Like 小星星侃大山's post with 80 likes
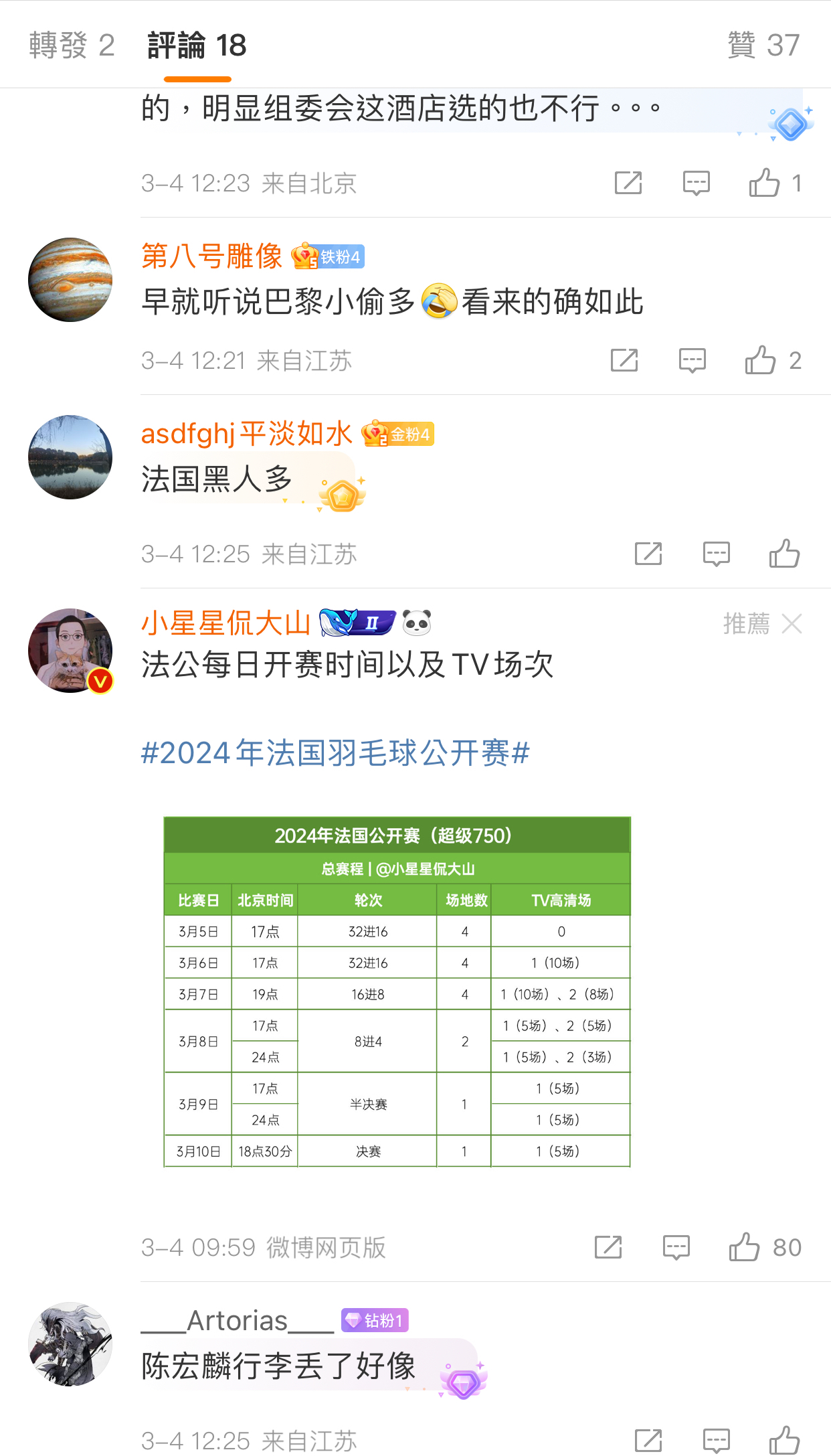Screen dimensions: 831x1456 (x=745, y=1248)
